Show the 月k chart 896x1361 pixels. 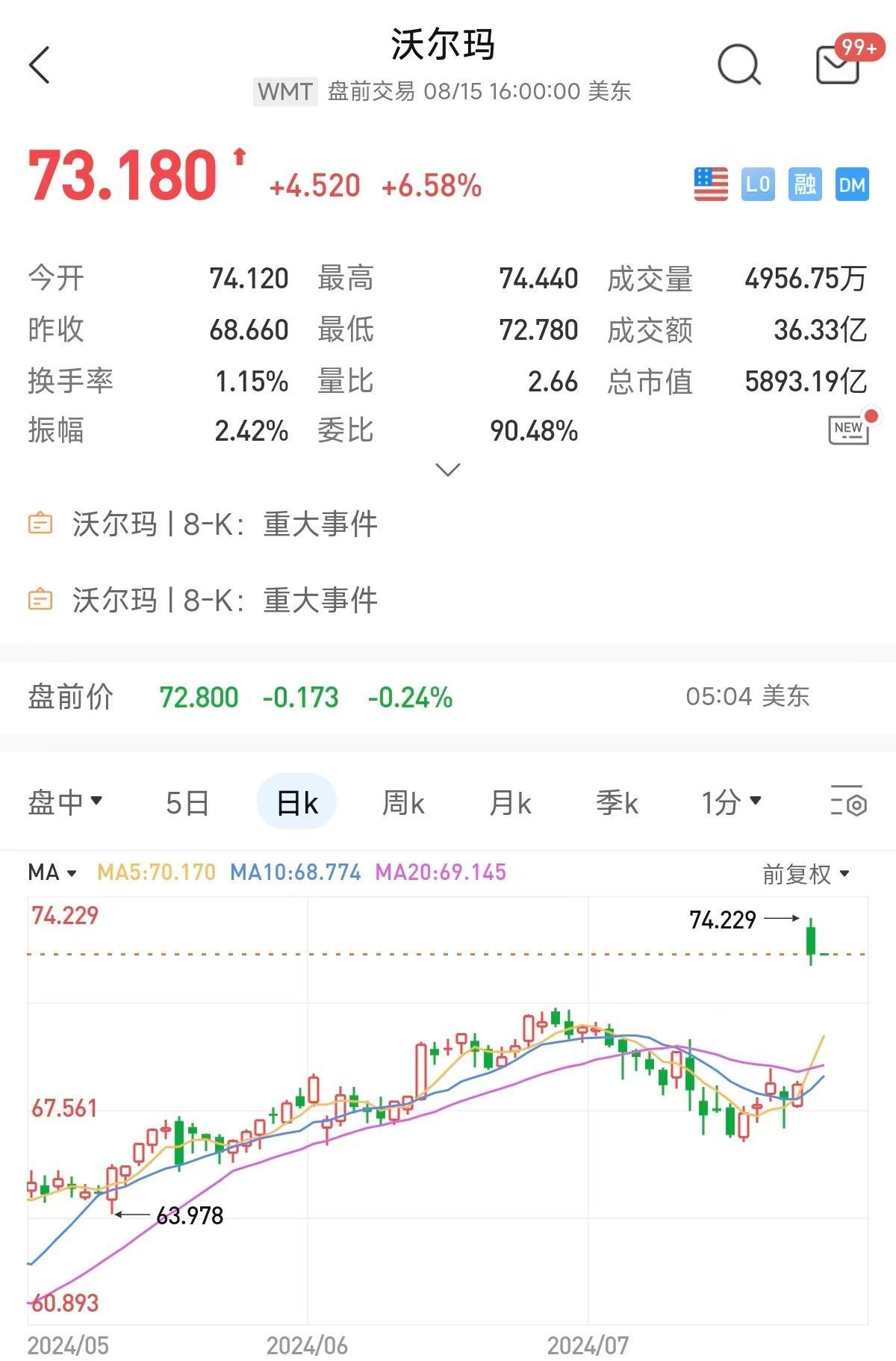[x=510, y=803]
